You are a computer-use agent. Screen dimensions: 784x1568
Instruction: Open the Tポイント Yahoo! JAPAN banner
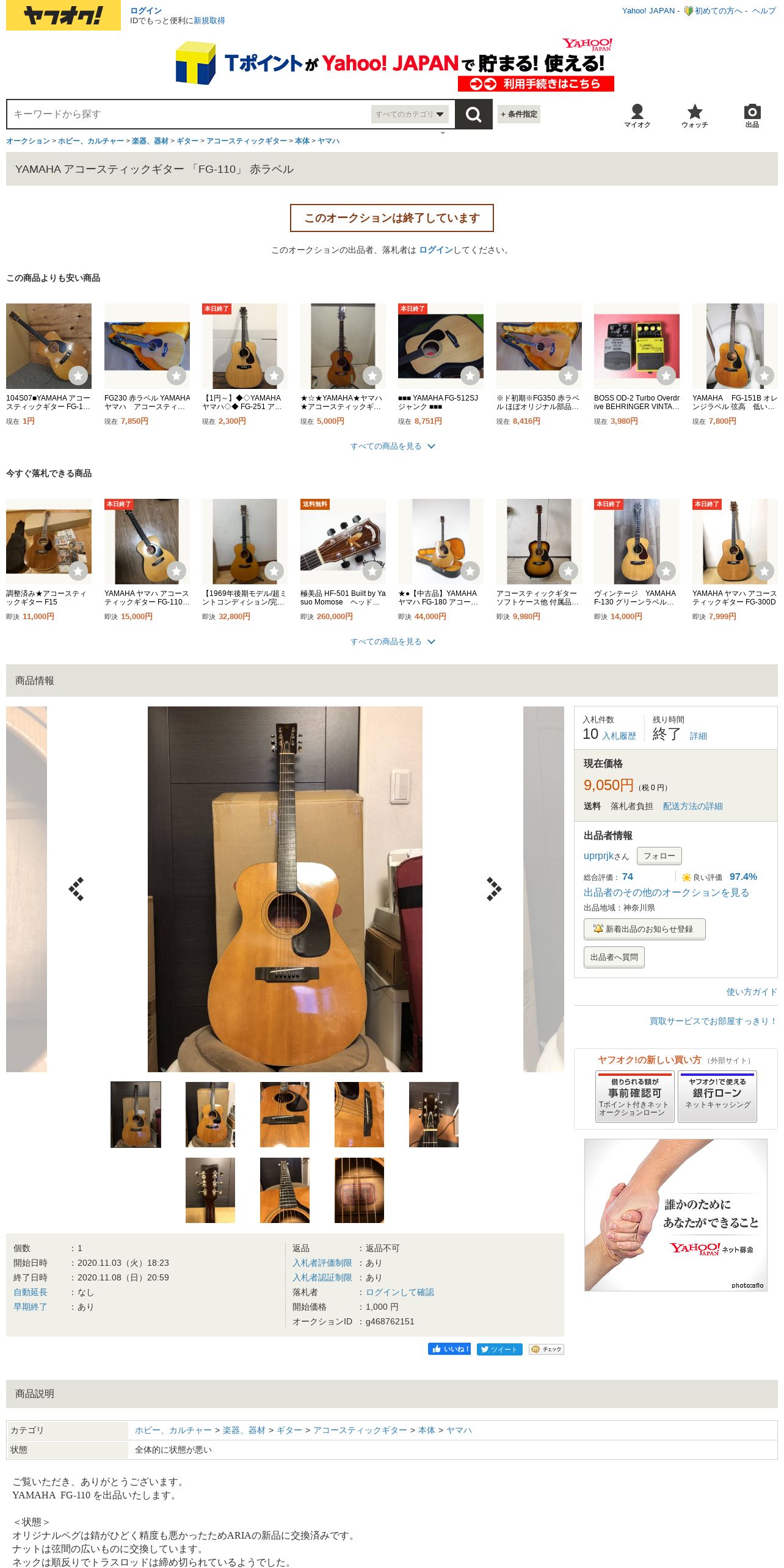(394, 64)
